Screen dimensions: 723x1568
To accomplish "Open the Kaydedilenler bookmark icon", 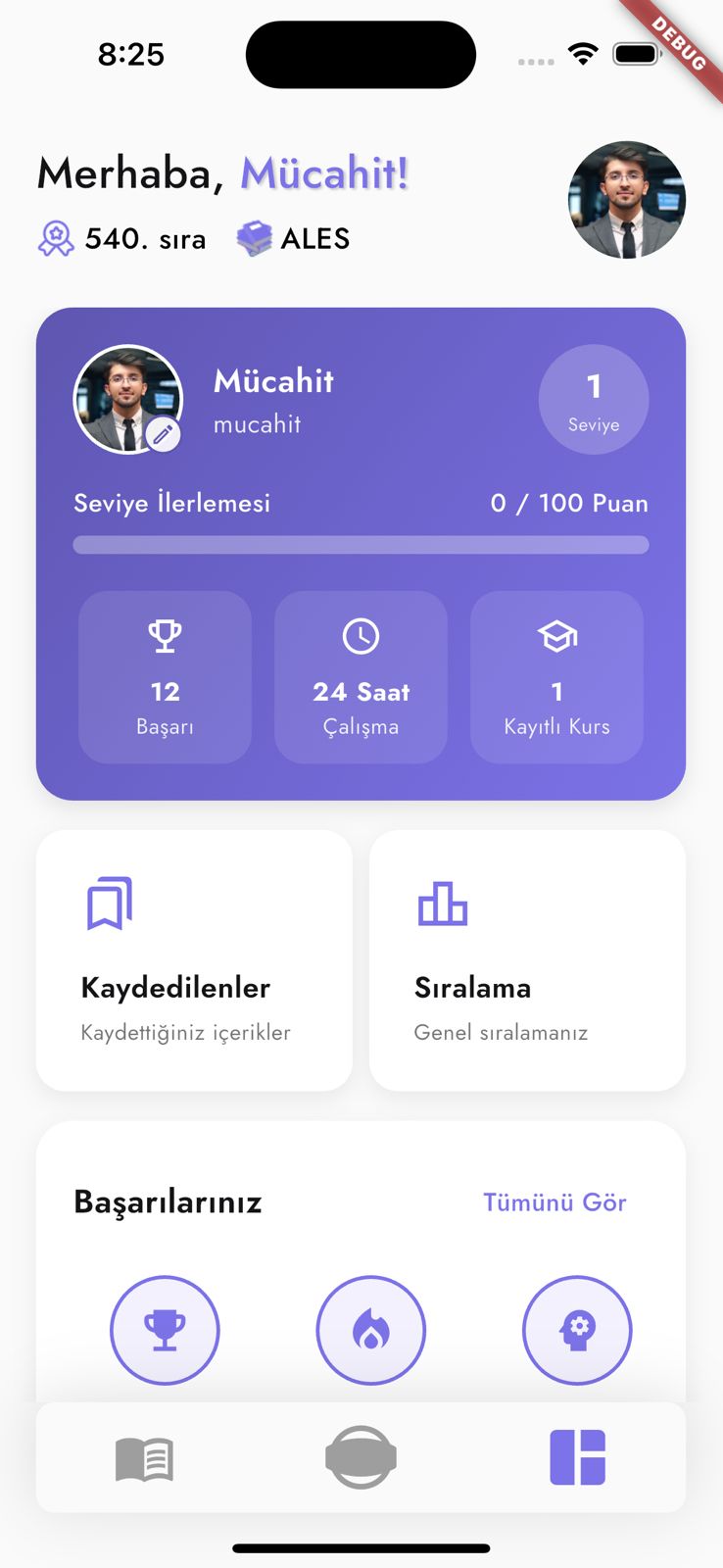I will [x=111, y=903].
